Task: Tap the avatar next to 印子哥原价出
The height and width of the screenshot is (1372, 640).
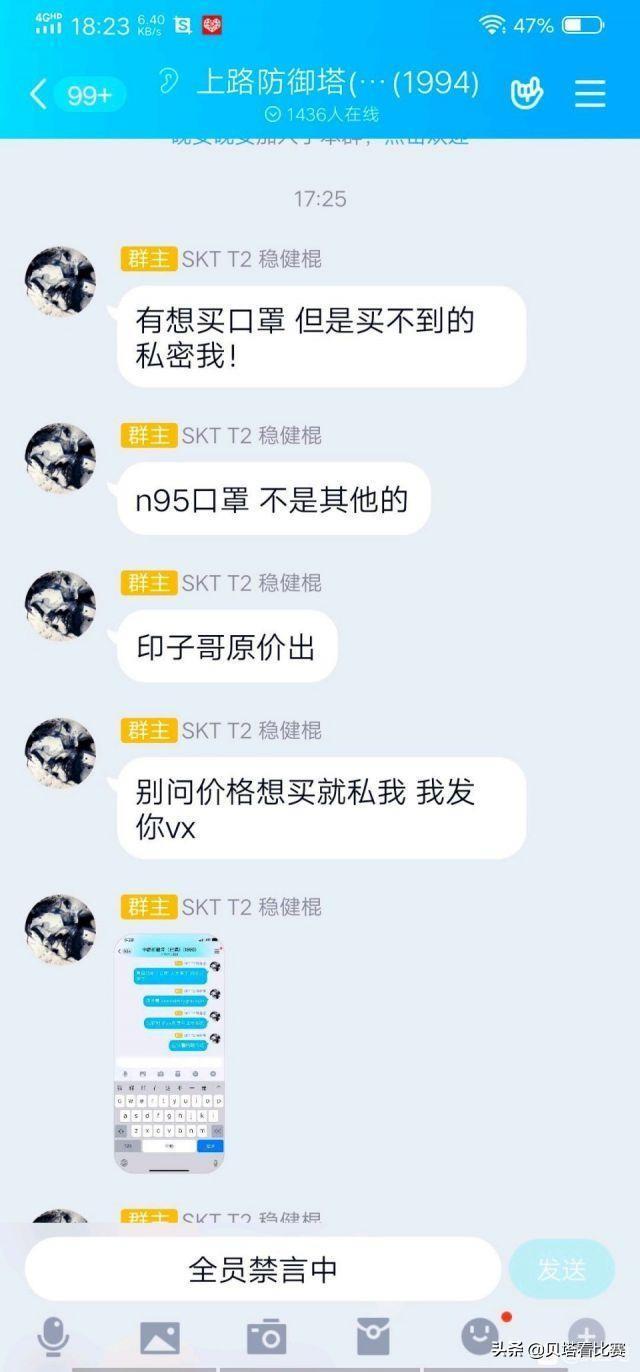Action: pos(60,606)
